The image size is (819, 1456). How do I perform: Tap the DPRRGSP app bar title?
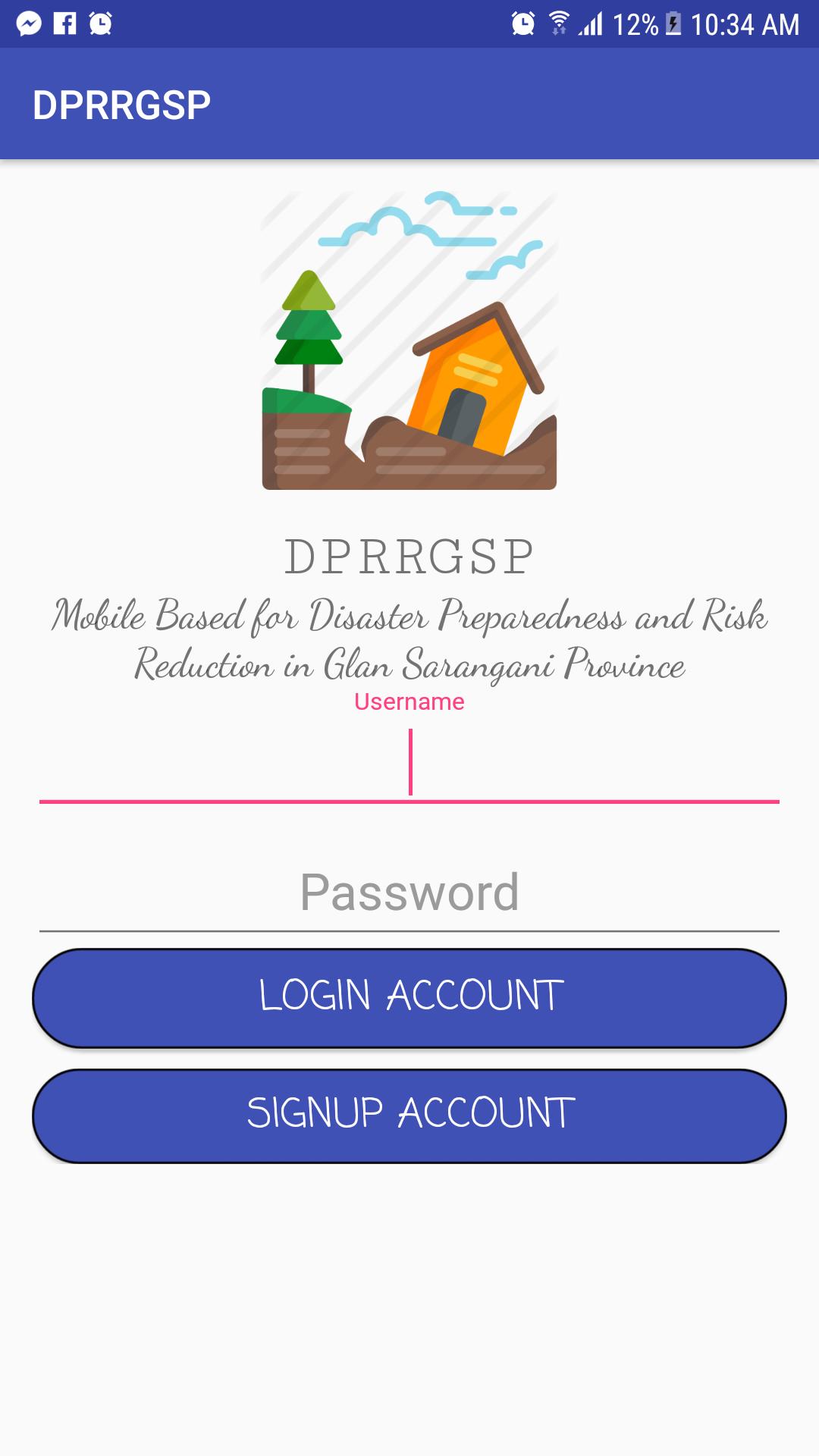(x=121, y=104)
